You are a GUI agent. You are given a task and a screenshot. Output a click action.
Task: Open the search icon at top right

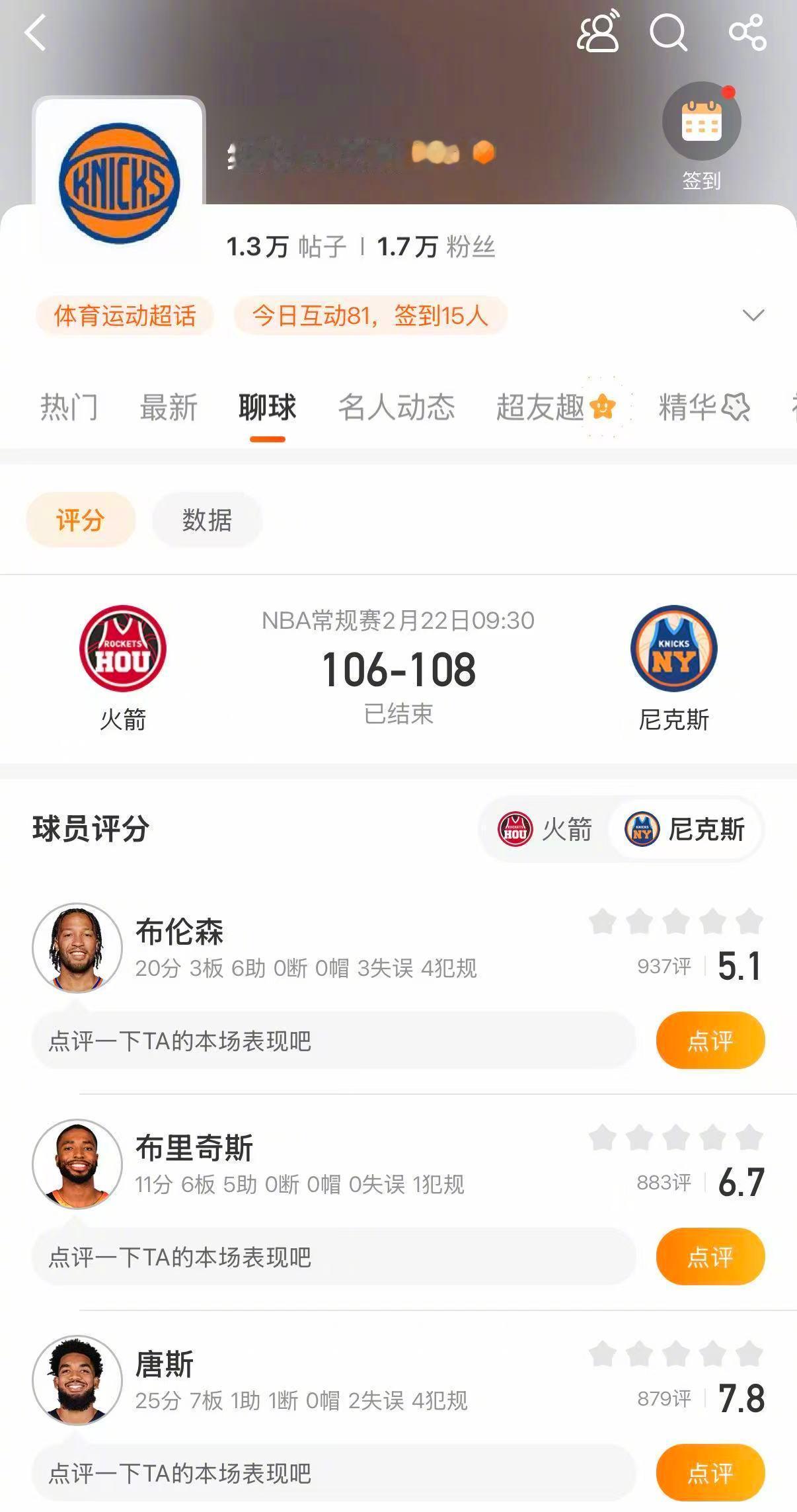coord(670,32)
